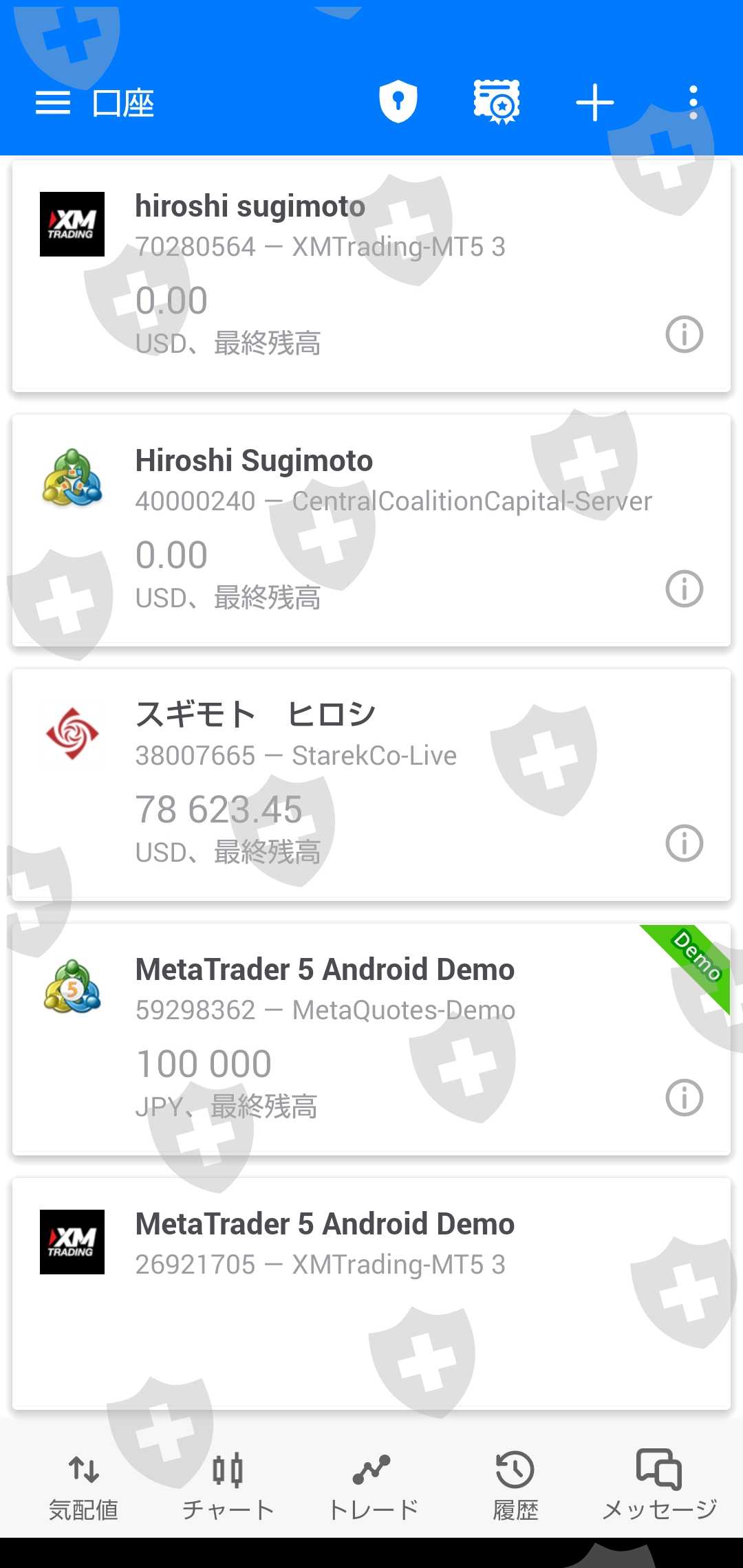The image size is (743, 1568).
Task: Open the メッセージ tab
Action: (x=659, y=1484)
